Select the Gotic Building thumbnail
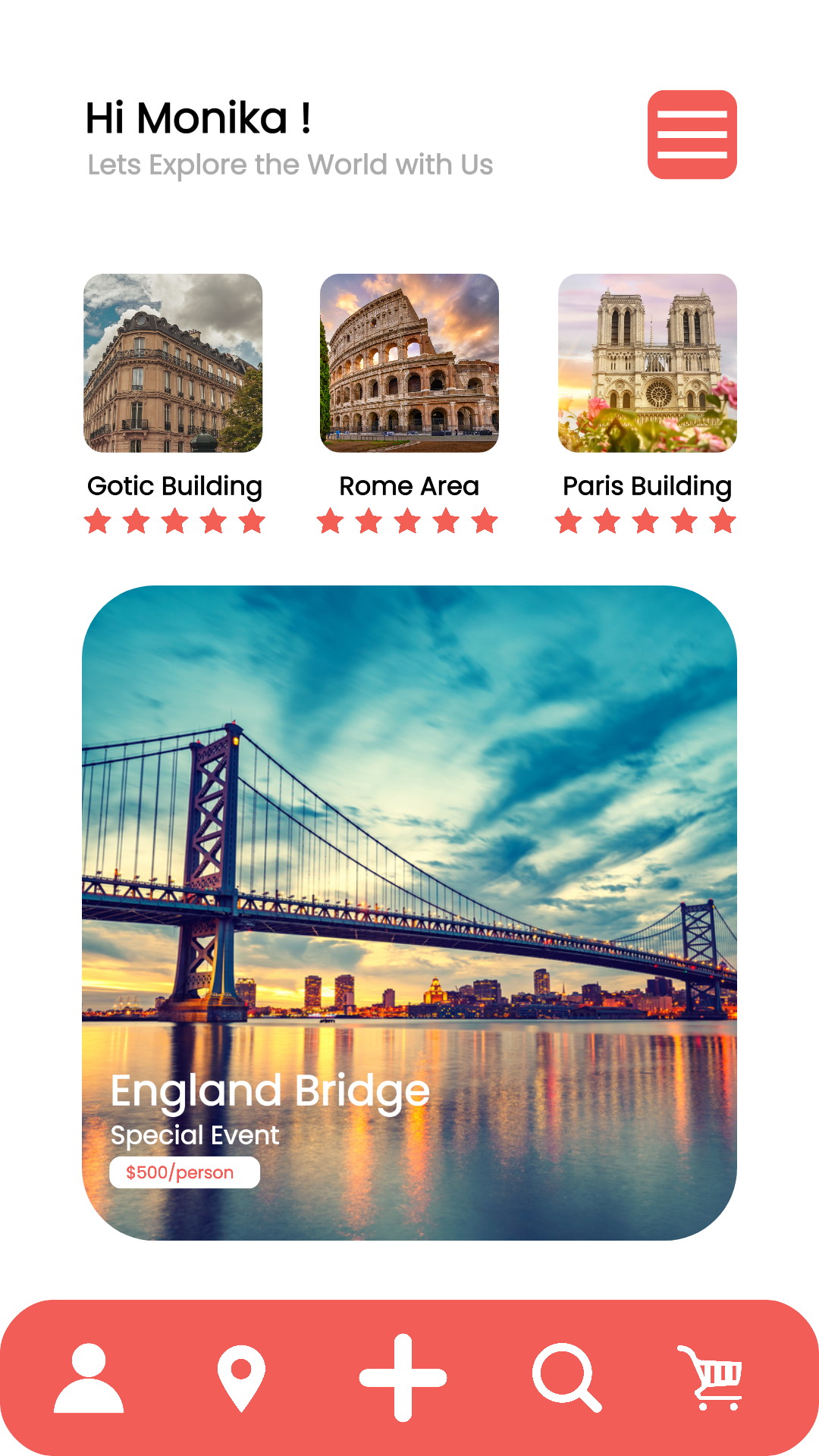819x1456 pixels. click(x=174, y=364)
